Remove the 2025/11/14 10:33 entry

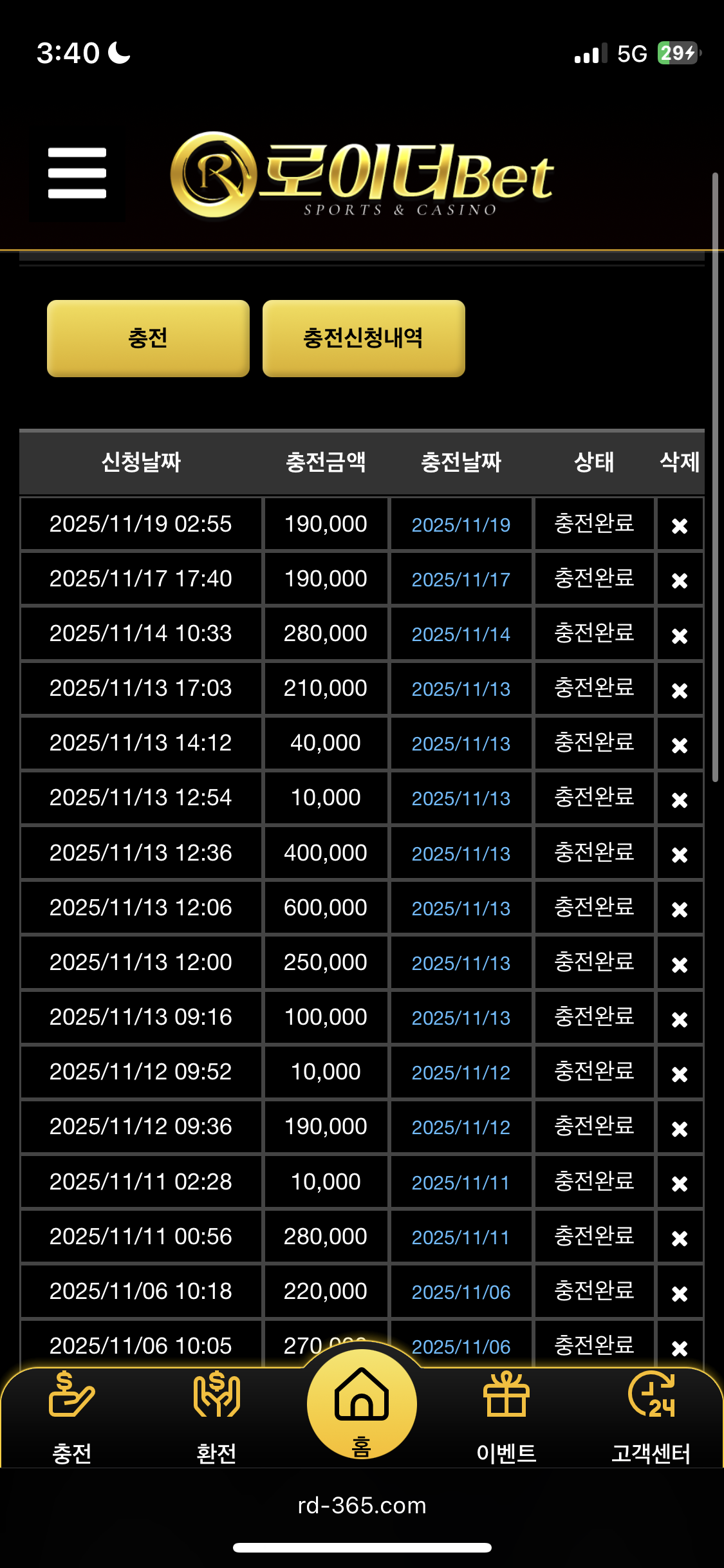pyautogui.click(x=680, y=635)
